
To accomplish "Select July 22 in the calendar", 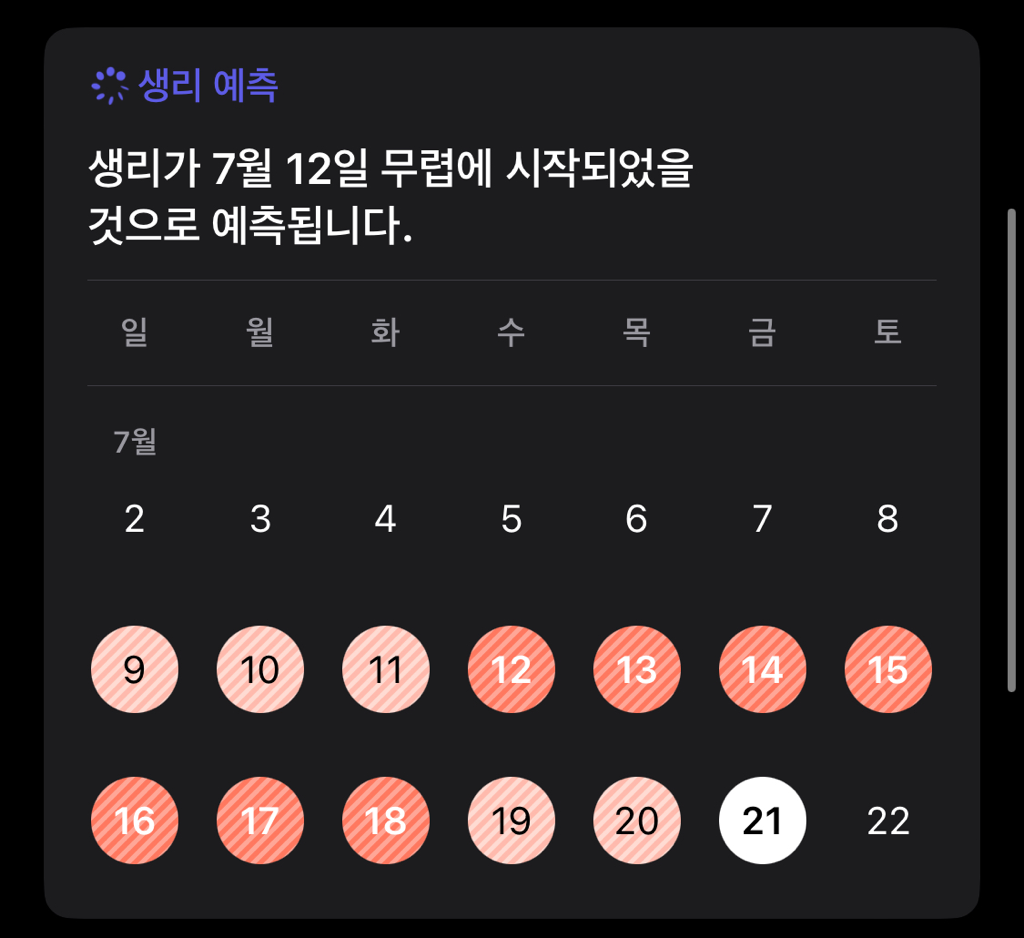I will 887,821.
